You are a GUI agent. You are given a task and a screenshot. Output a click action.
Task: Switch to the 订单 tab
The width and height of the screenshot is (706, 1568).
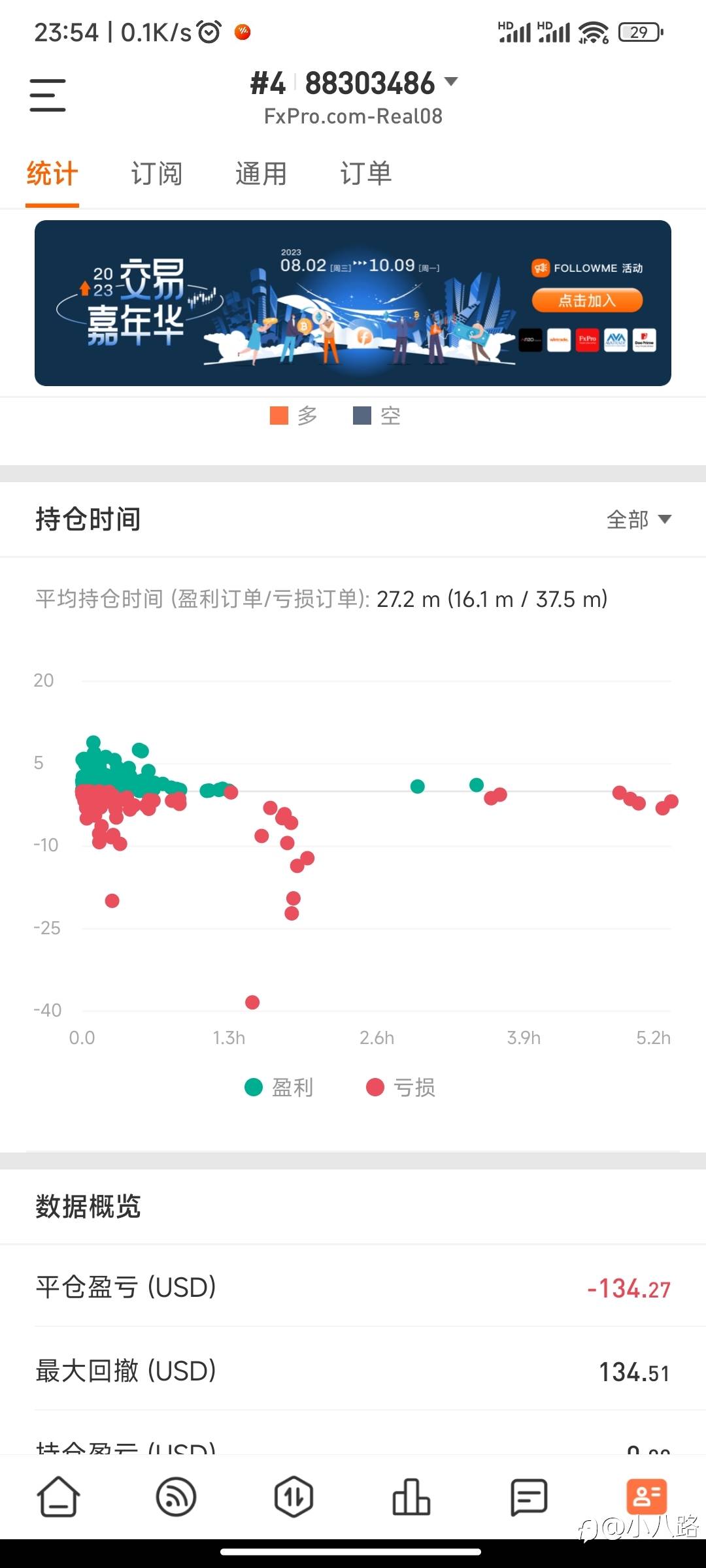[x=366, y=174]
